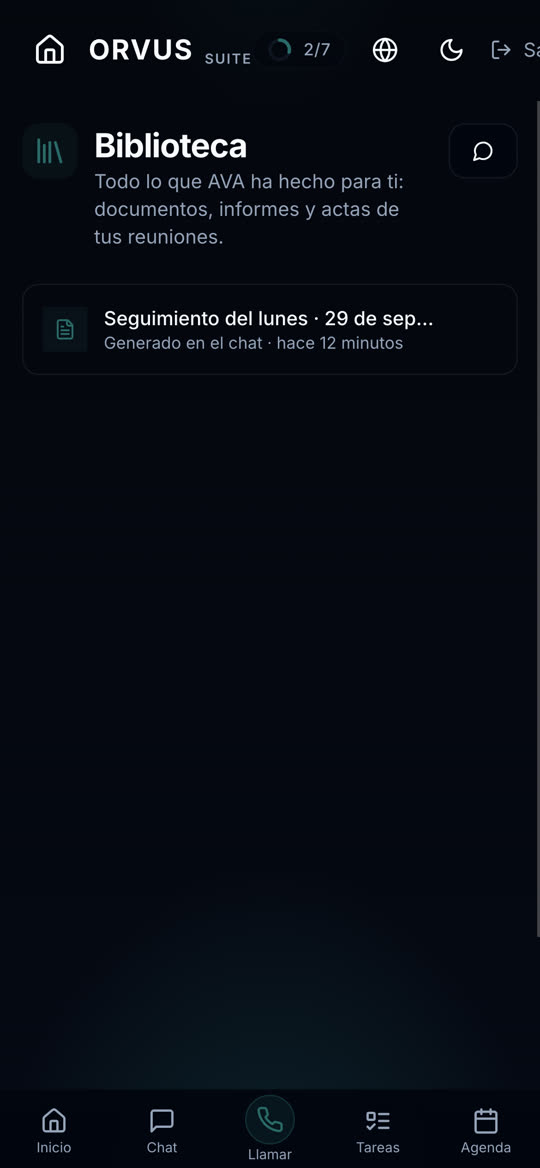This screenshot has height=1168, width=540.
Task: Open the 2/7 progress indicator
Action: [300, 50]
